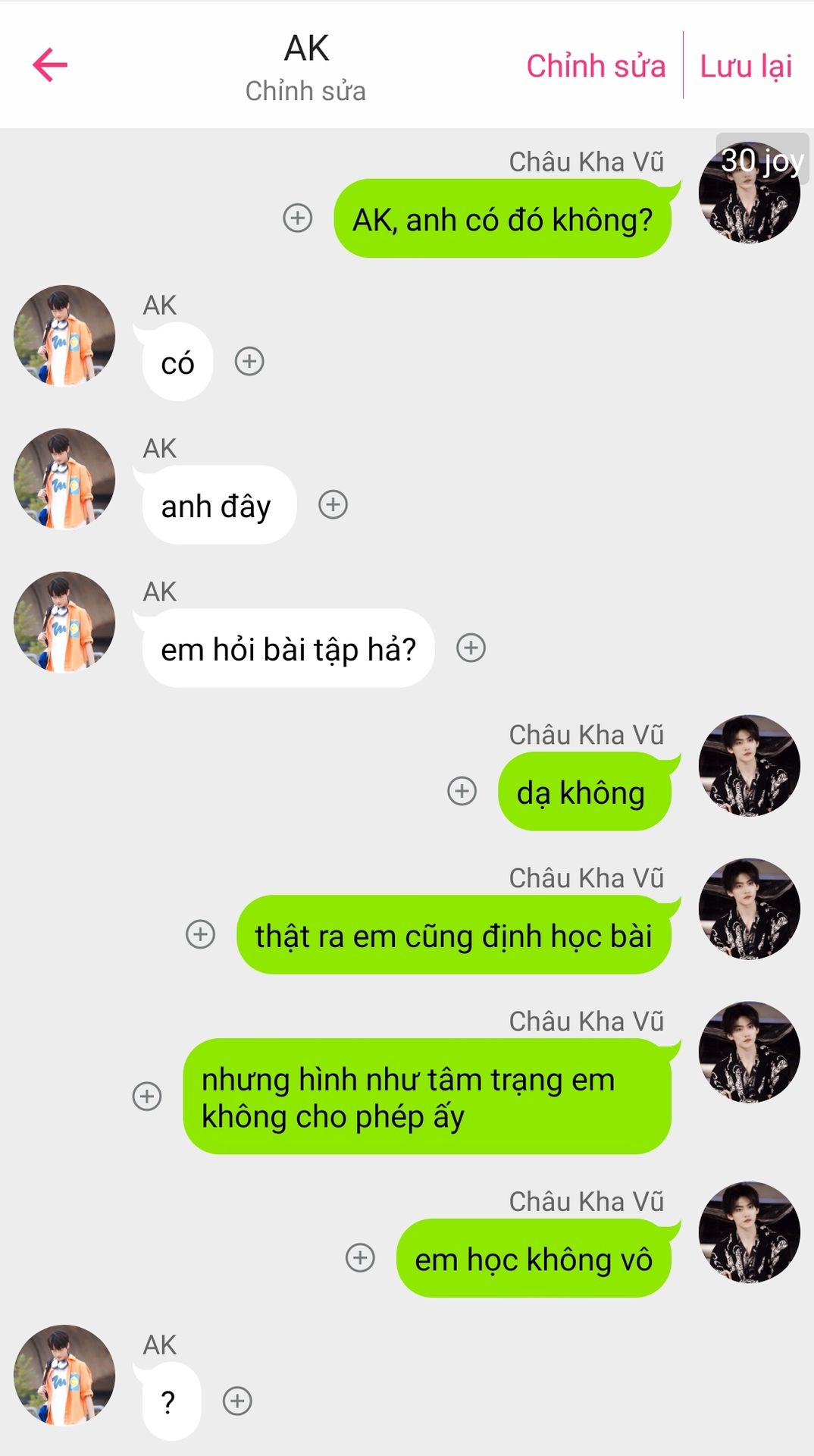The width and height of the screenshot is (814, 1456).
Task: Tap plus icon beside "dạ không"
Action: [462, 791]
